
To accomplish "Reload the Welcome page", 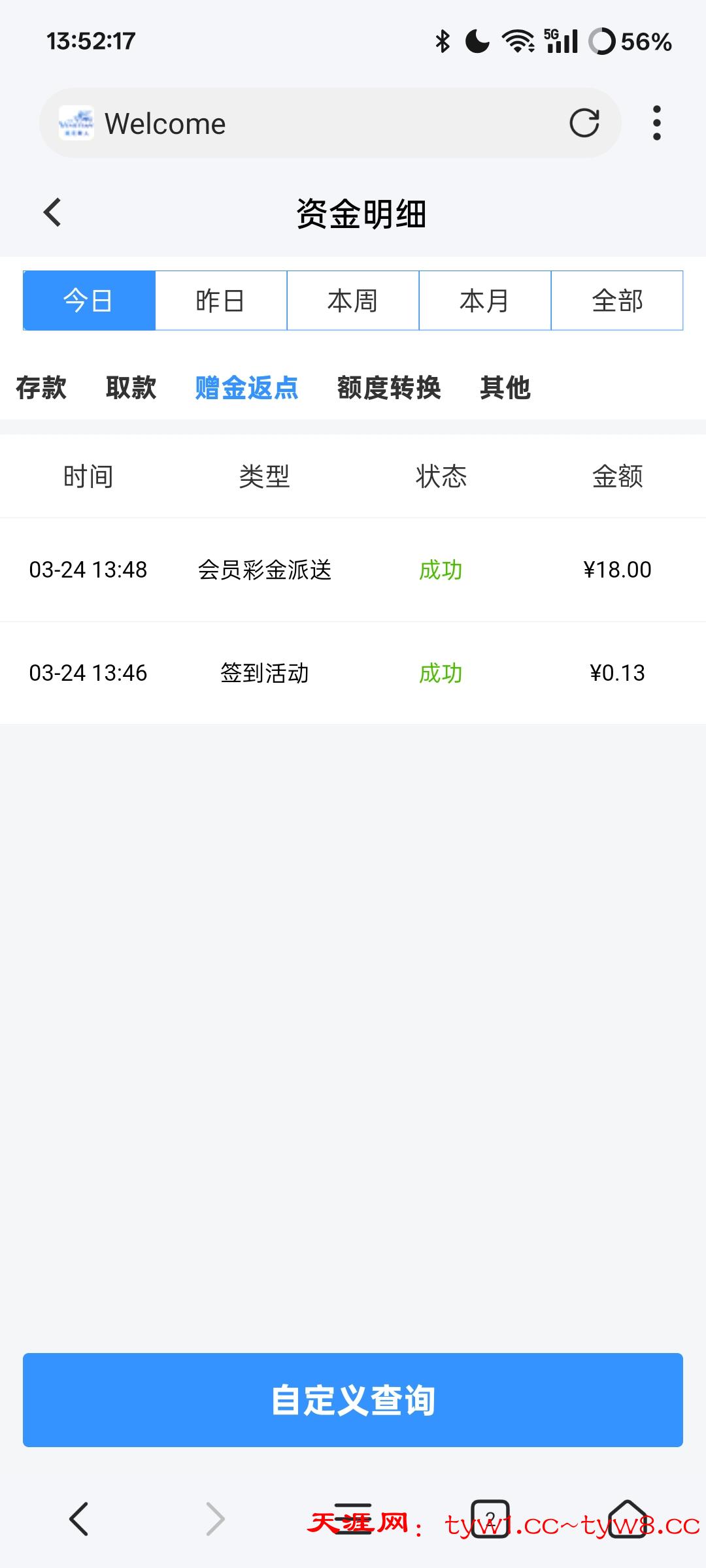I will click(x=584, y=123).
